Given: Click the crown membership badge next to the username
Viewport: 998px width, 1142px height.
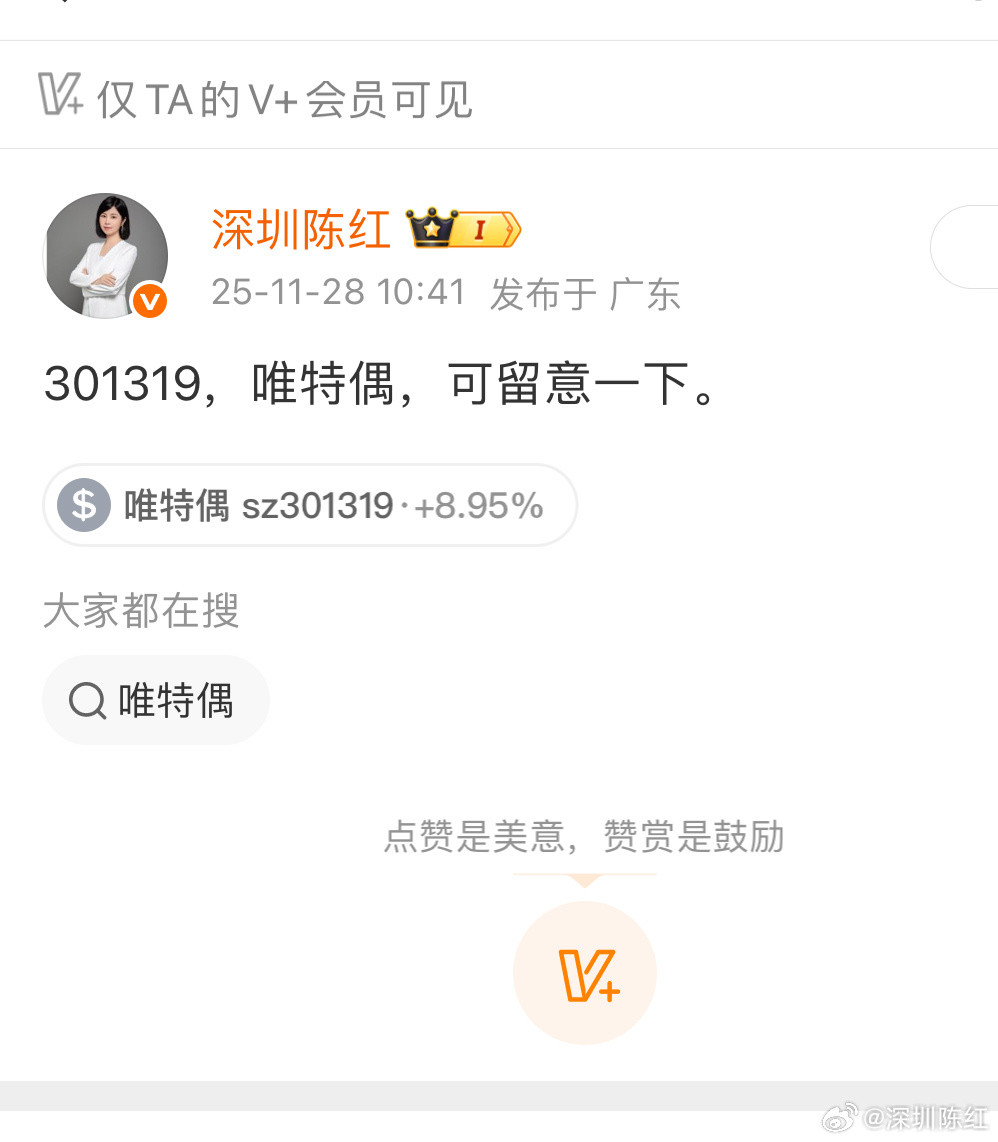Looking at the screenshot, I should pos(430,228).
